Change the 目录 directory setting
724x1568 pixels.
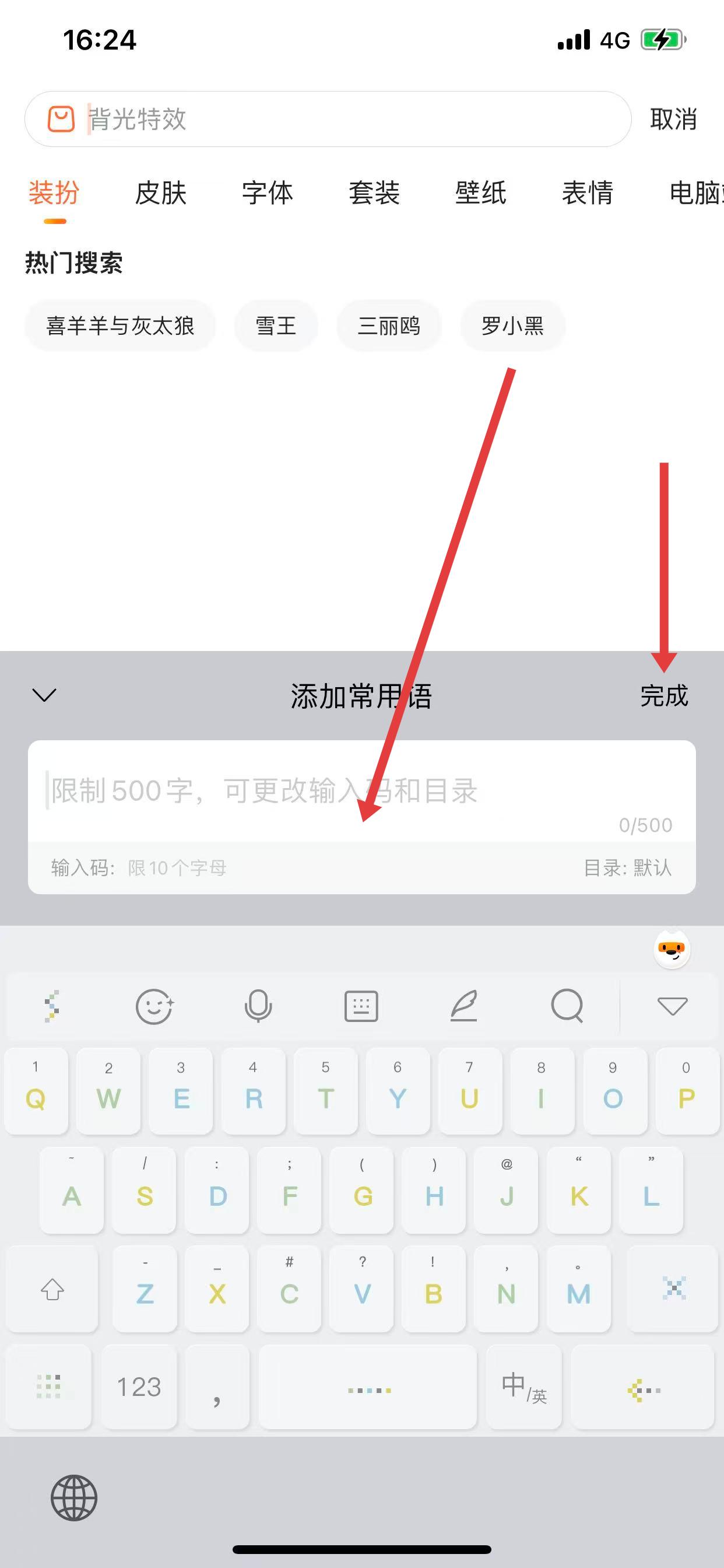(x=627, y=868)
